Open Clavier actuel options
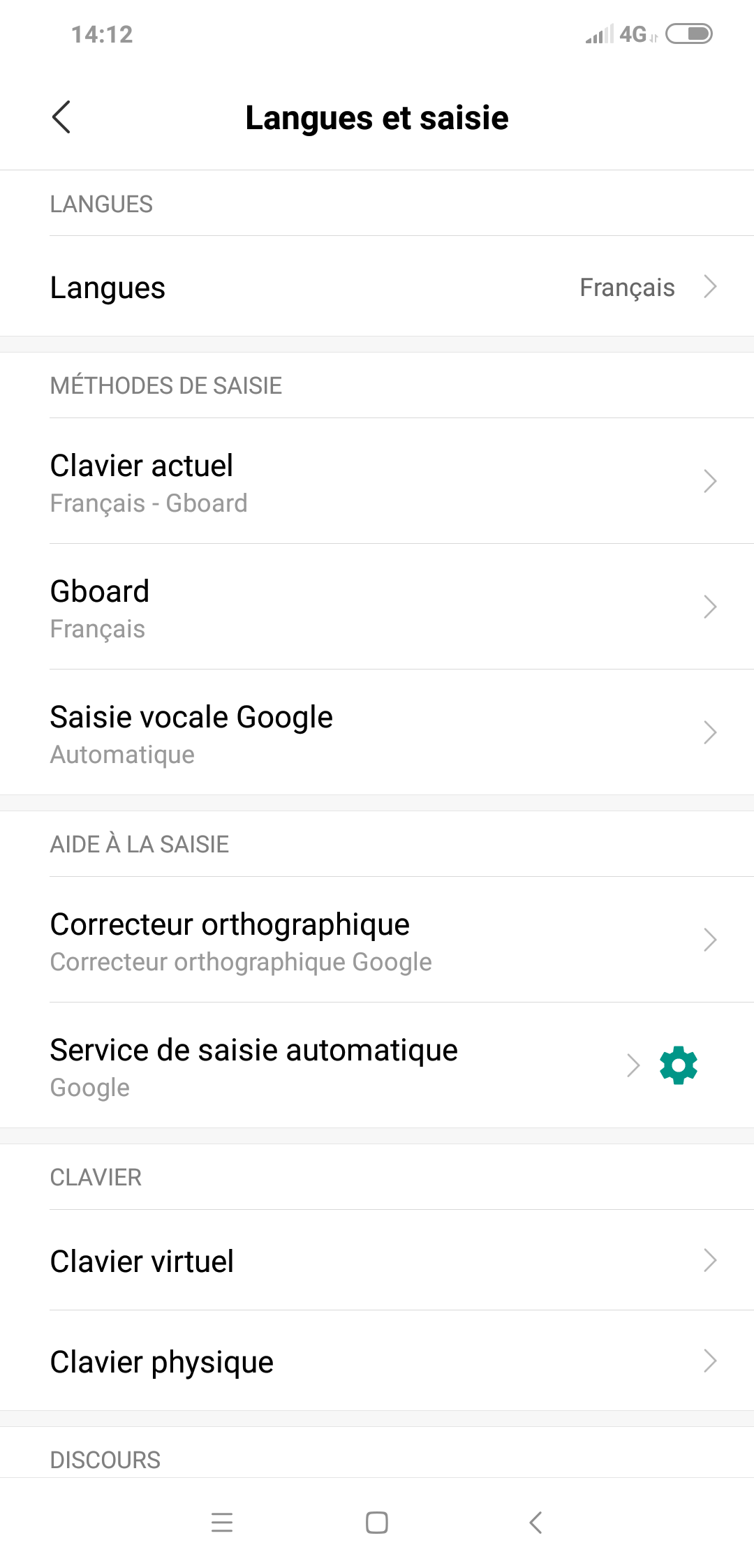The width and height of the screenshot is (754, 1568). pos(377,482)
